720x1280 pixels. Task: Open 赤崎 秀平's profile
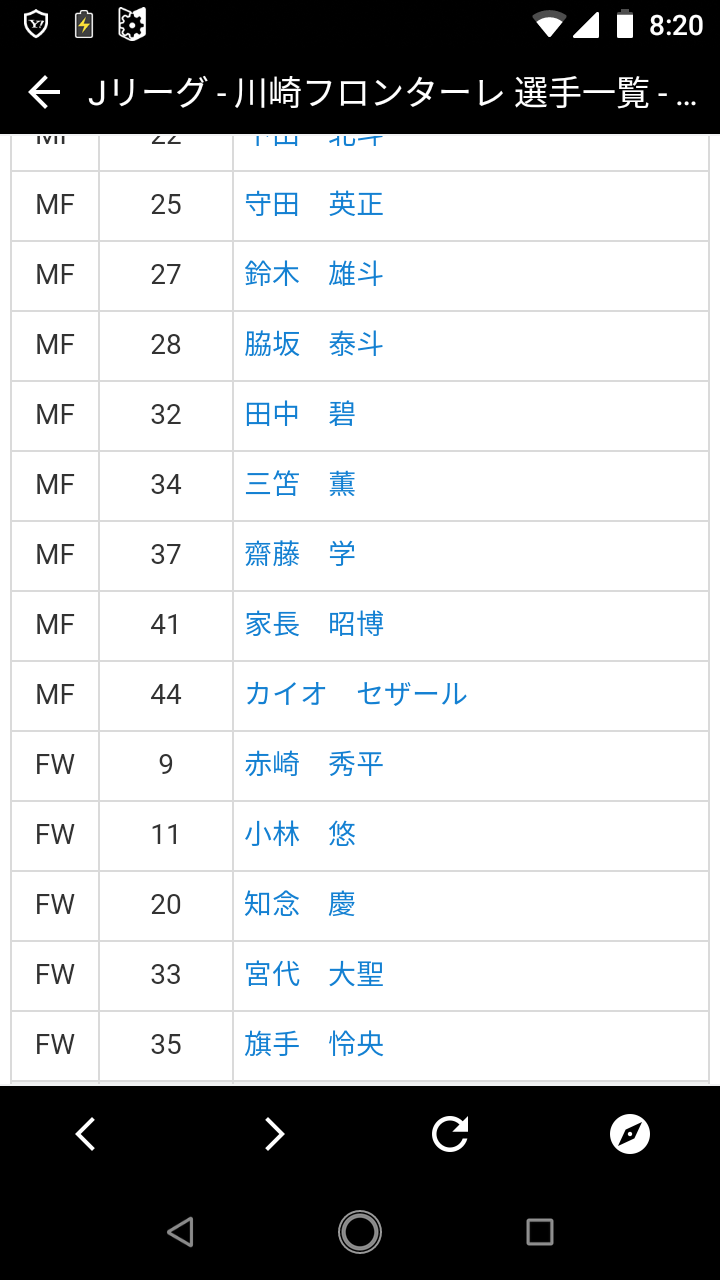pos(314,765)
